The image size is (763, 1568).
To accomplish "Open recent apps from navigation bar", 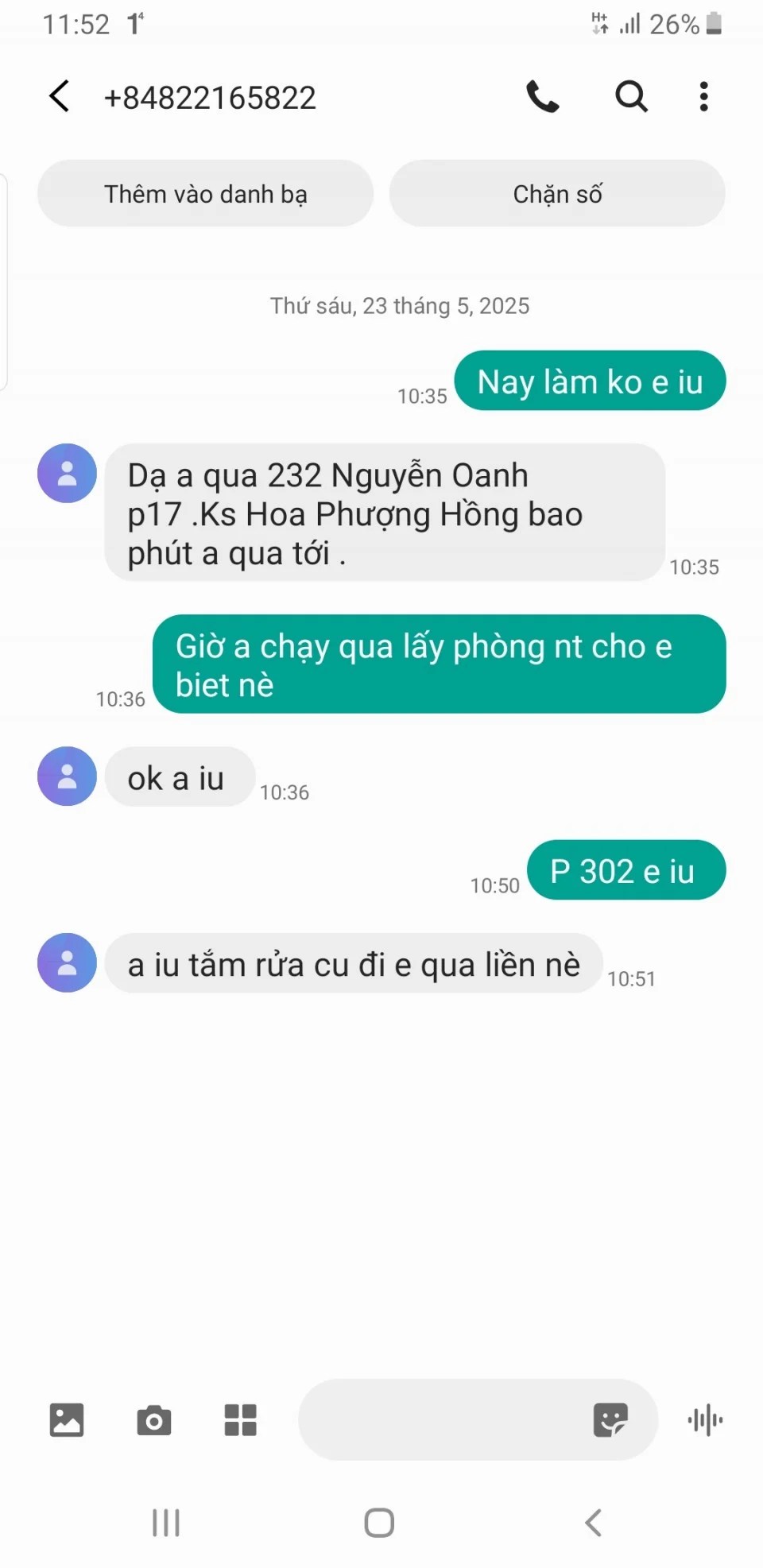I will [x=166, y=1523].
